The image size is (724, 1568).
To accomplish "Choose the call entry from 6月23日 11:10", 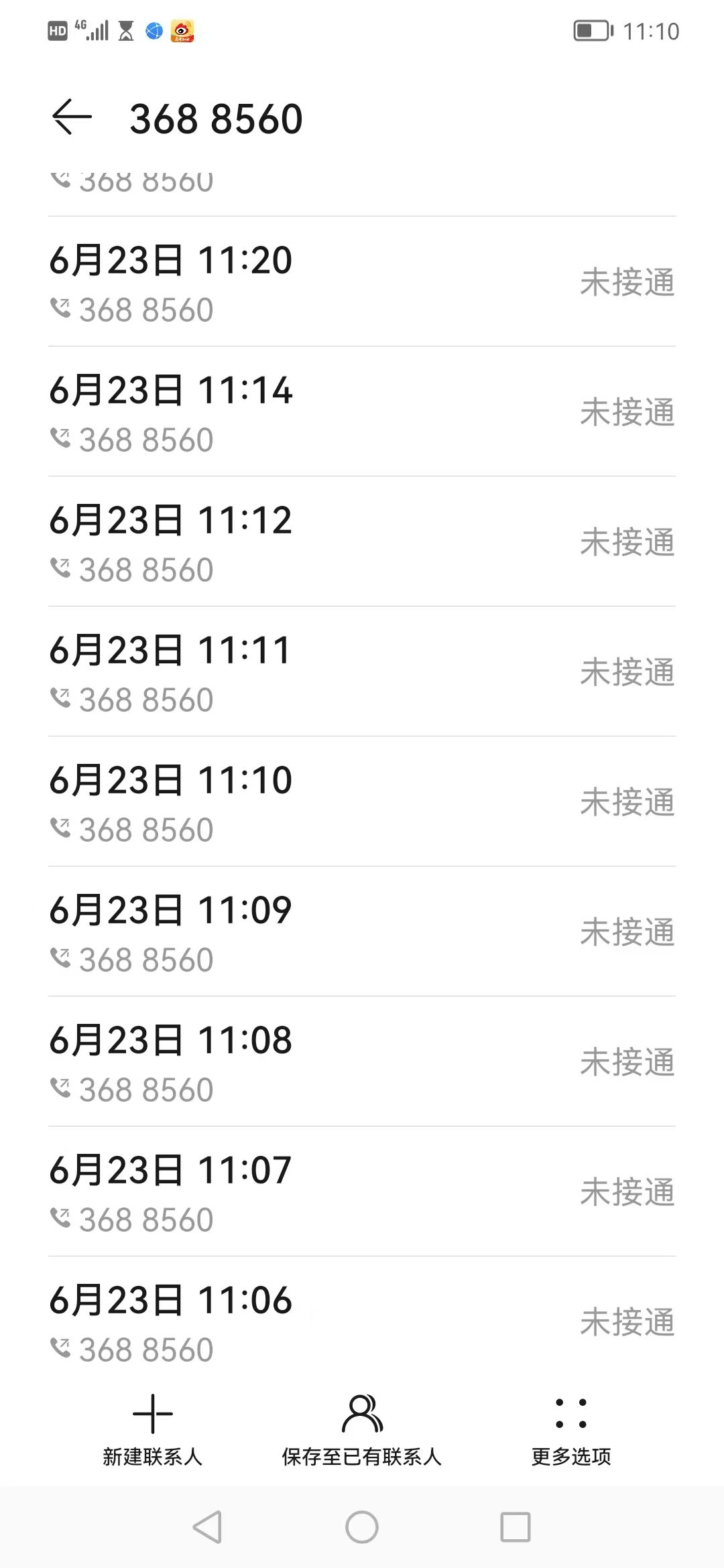I will (x=362, y=801).
